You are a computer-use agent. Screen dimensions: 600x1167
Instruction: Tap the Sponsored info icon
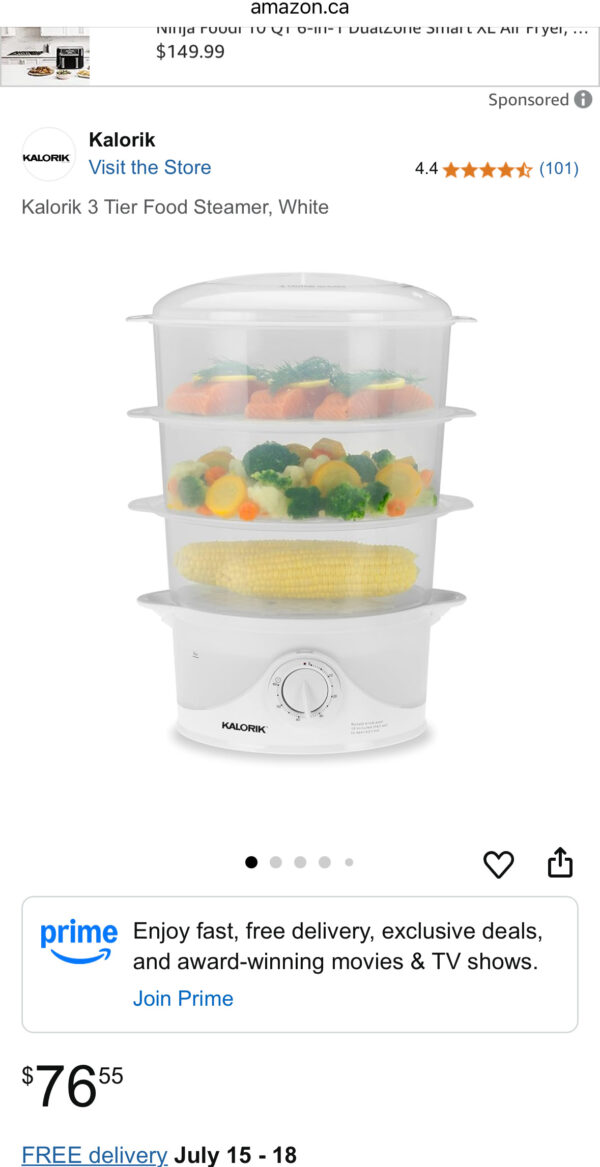pos(583,100)
